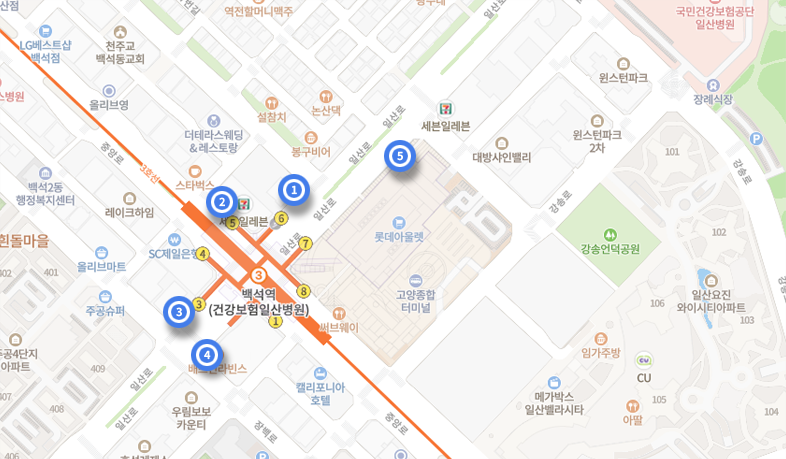Tap blue map marker number 4

[207, 353]
